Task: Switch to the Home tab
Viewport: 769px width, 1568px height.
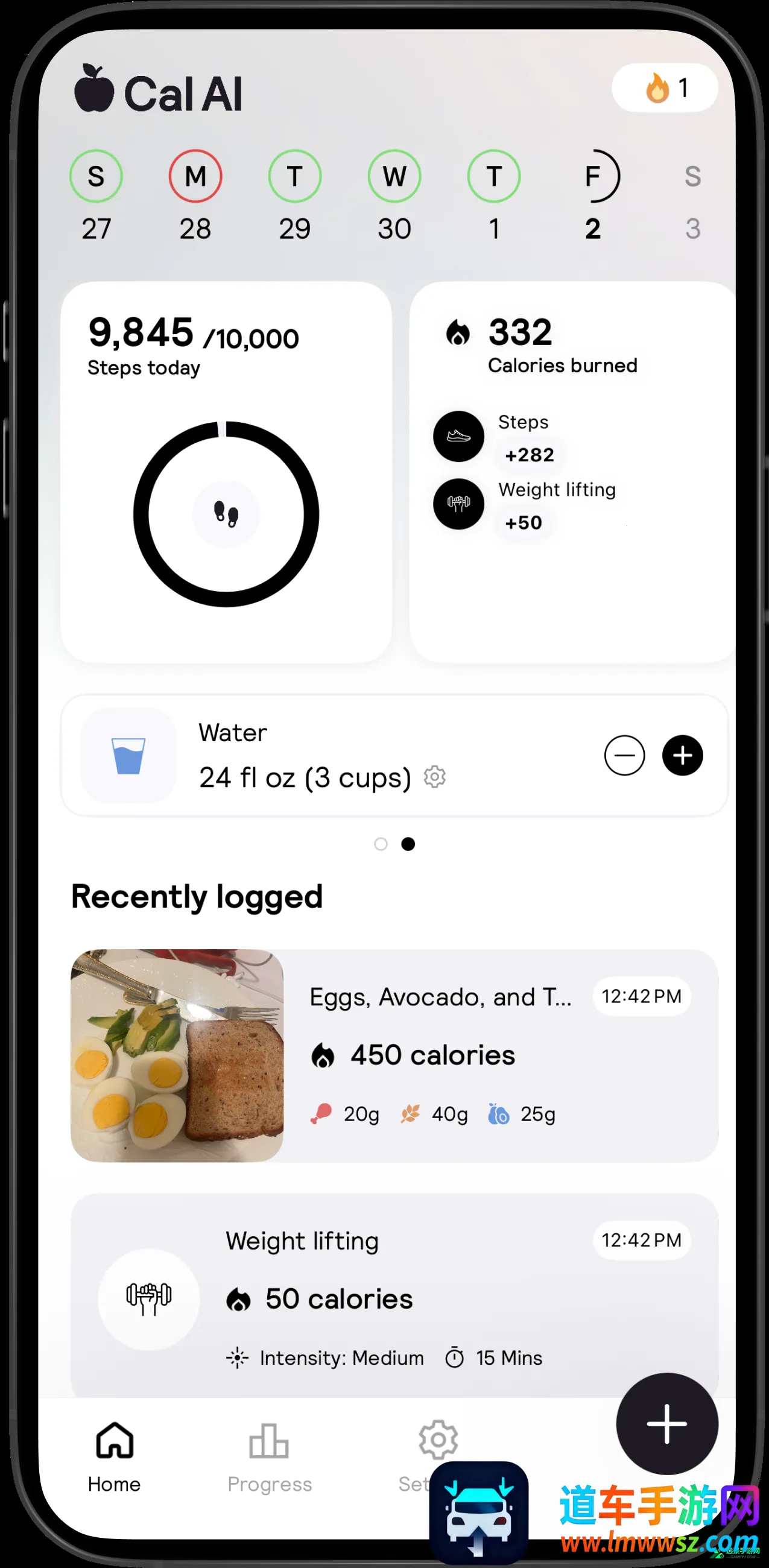Action: pyautogui.click(x=115, y=1456)
